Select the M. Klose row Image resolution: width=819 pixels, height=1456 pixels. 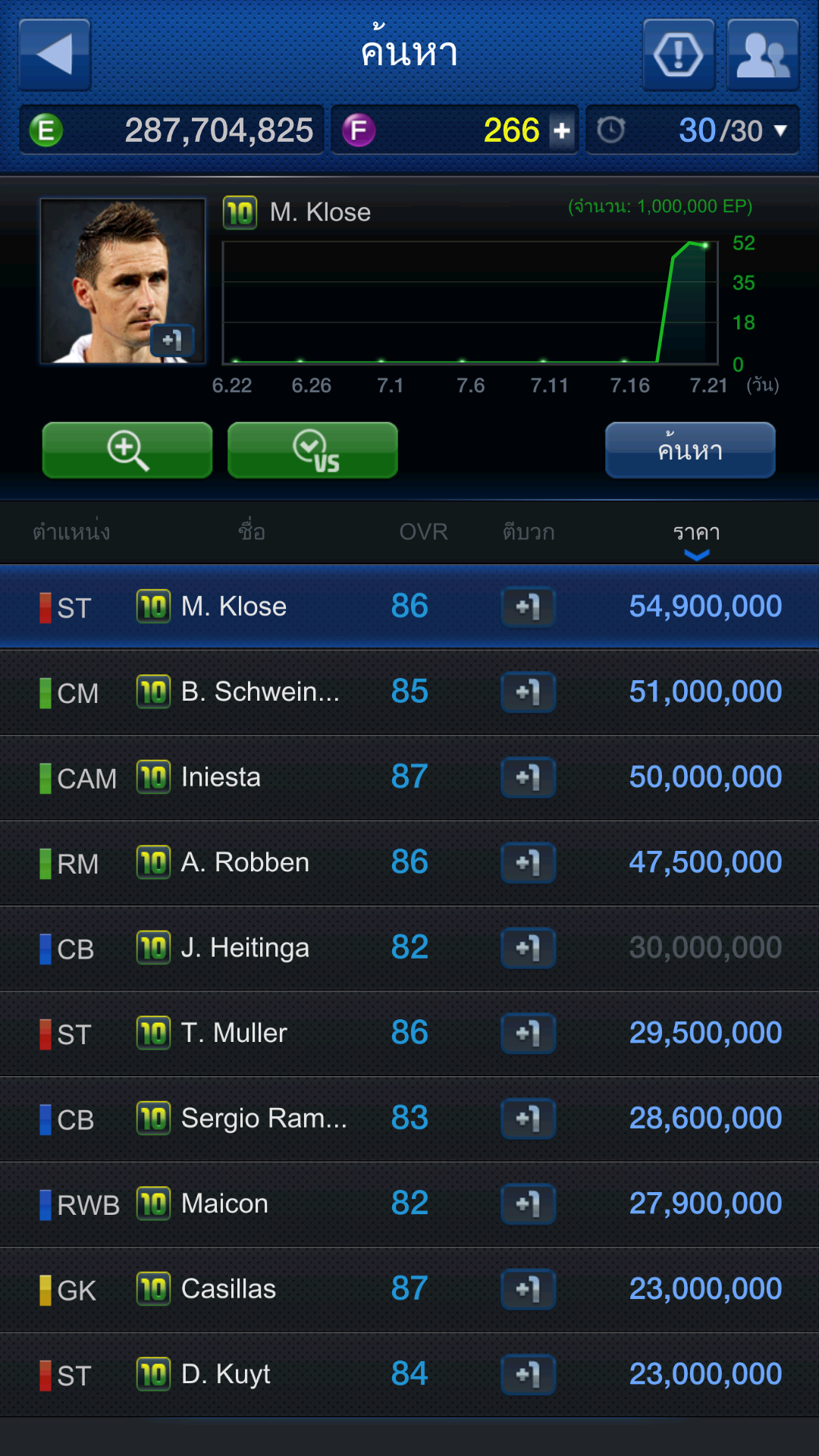pyautogui.click(x=409, y=607)
